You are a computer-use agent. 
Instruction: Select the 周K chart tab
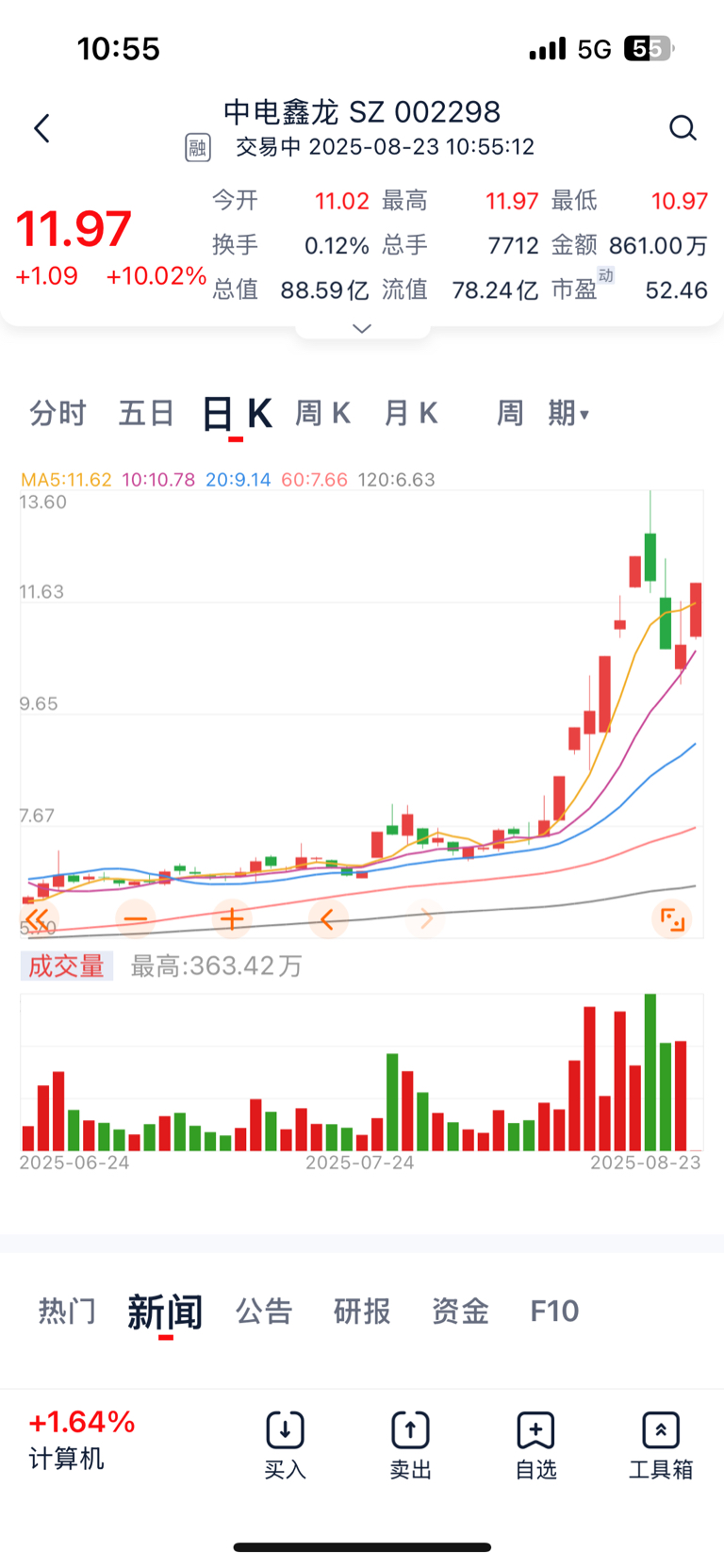(322, 413)
